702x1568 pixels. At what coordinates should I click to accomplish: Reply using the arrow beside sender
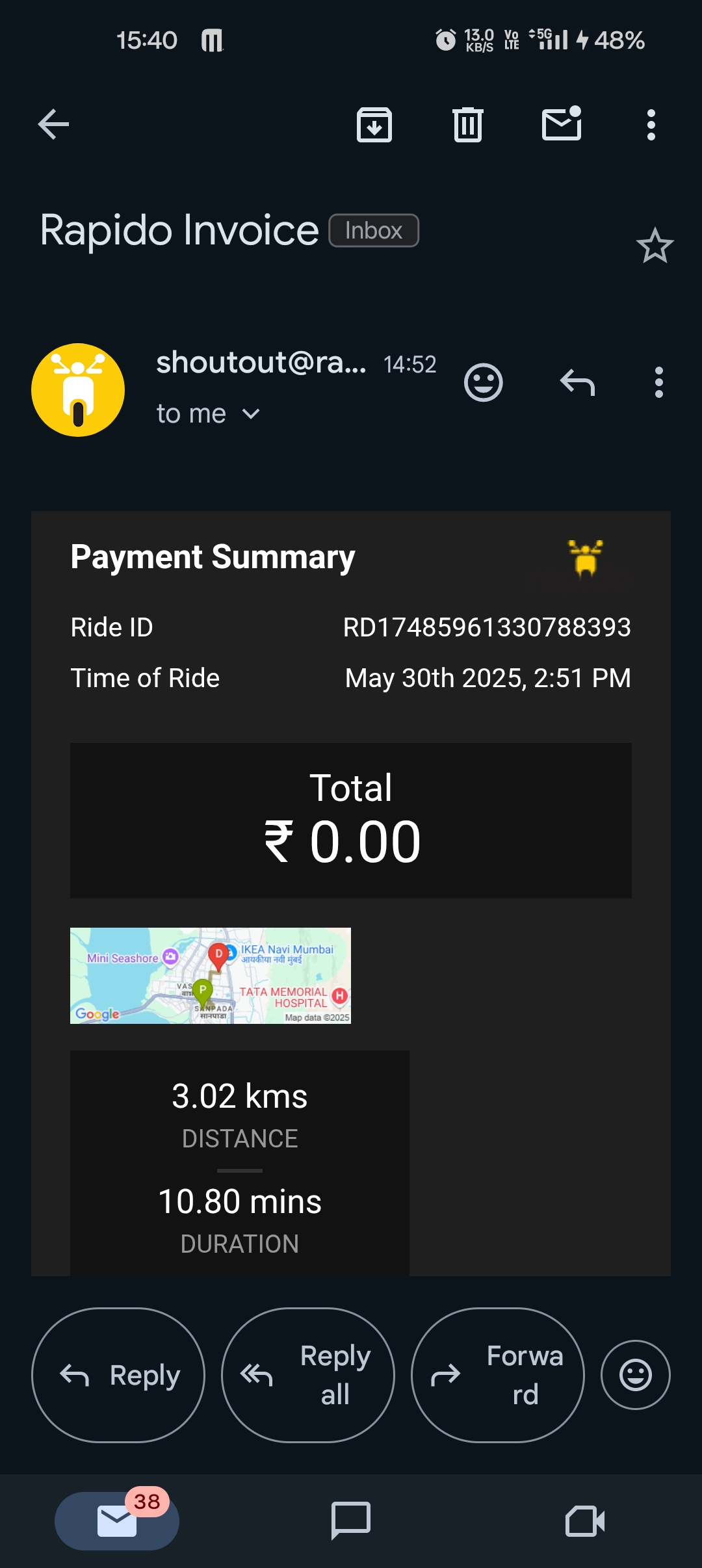[577, 382]
